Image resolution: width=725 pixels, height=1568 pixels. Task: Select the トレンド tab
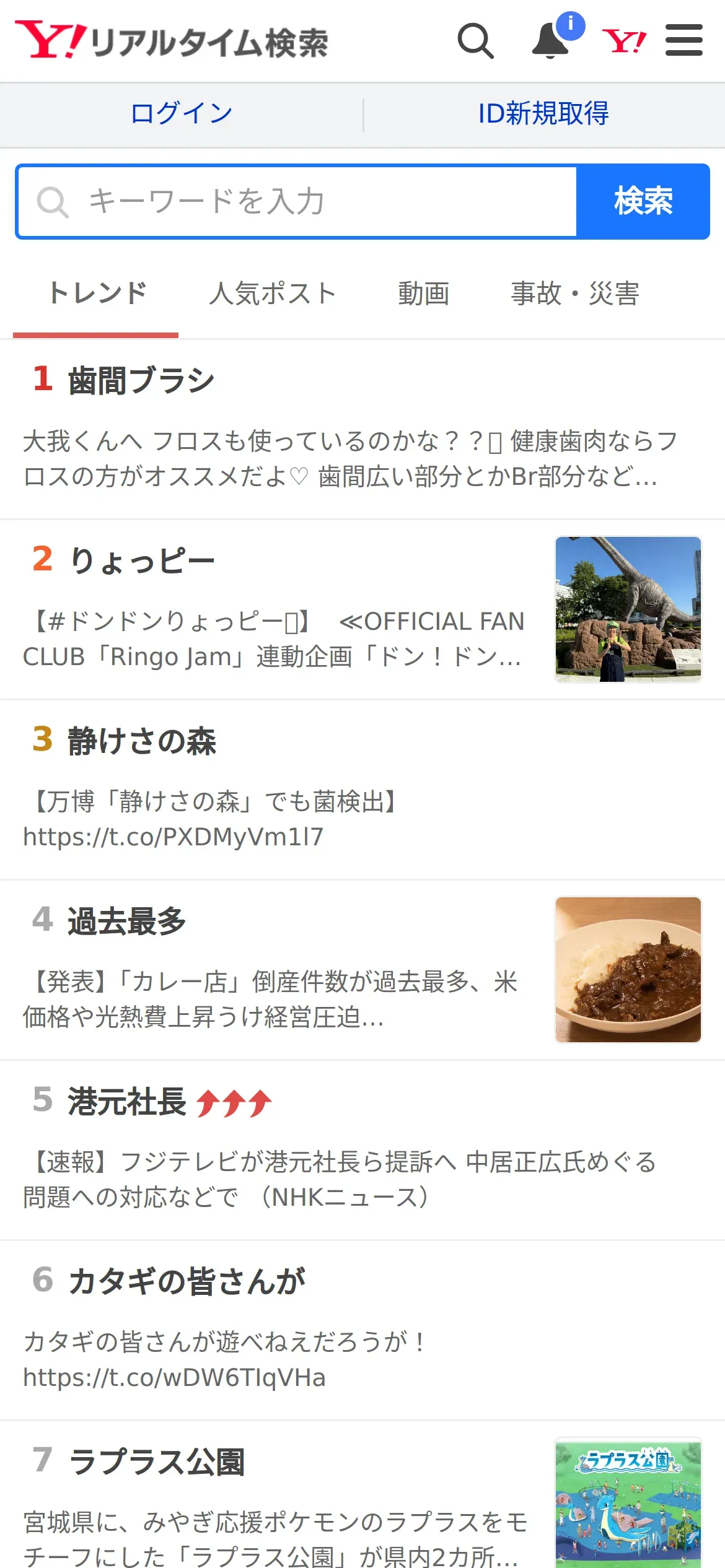point(97,294)
